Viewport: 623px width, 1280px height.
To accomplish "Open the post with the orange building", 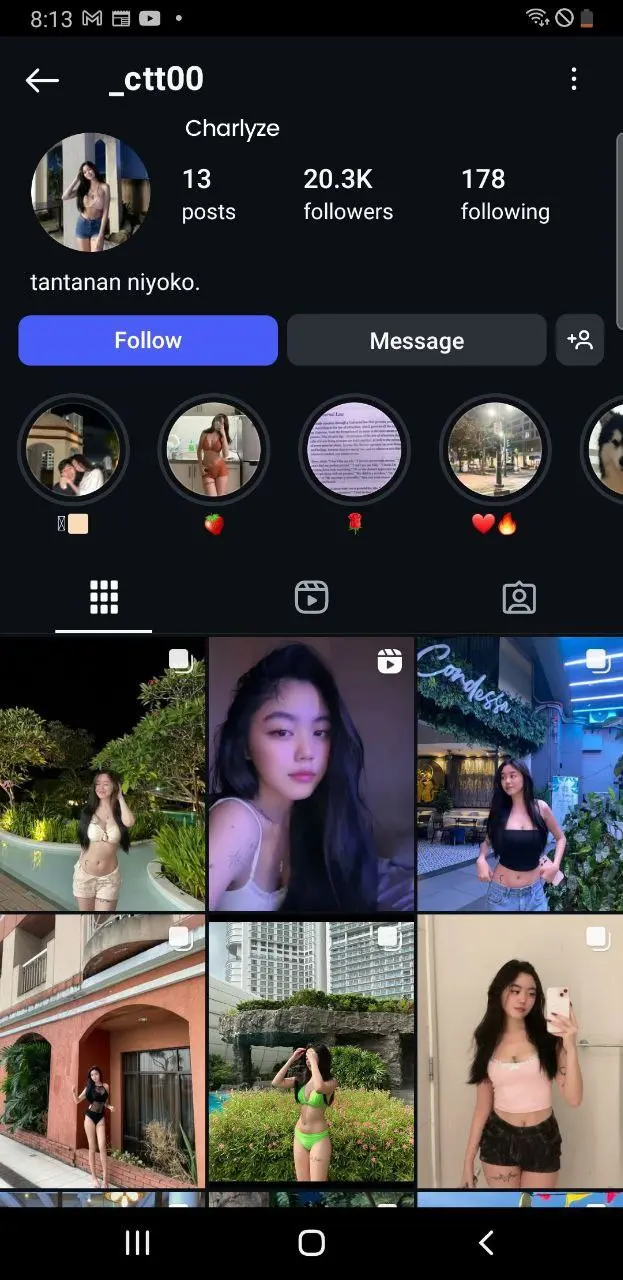I will (102, 1051).
